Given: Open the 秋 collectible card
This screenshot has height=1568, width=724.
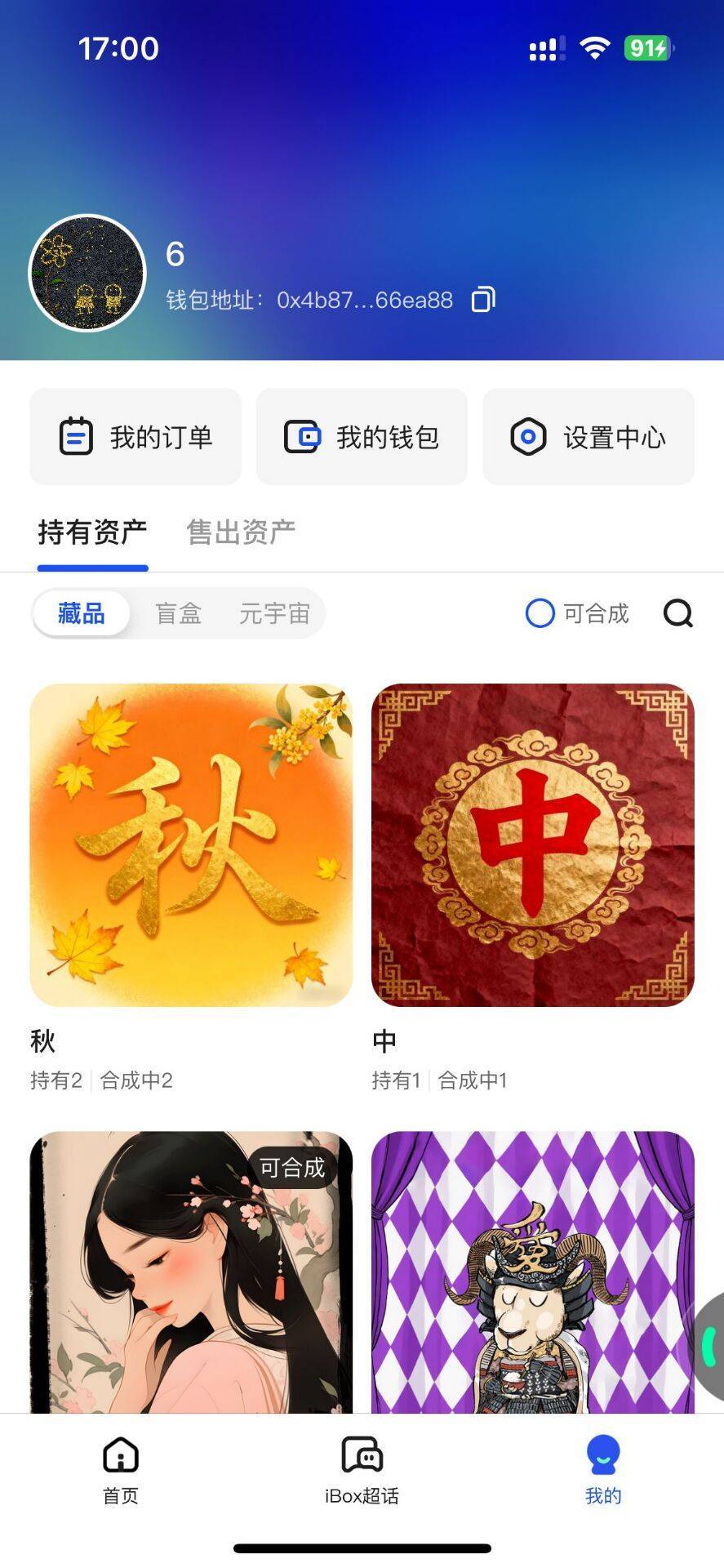Looking at the screenshot, I should click(191, 844).
